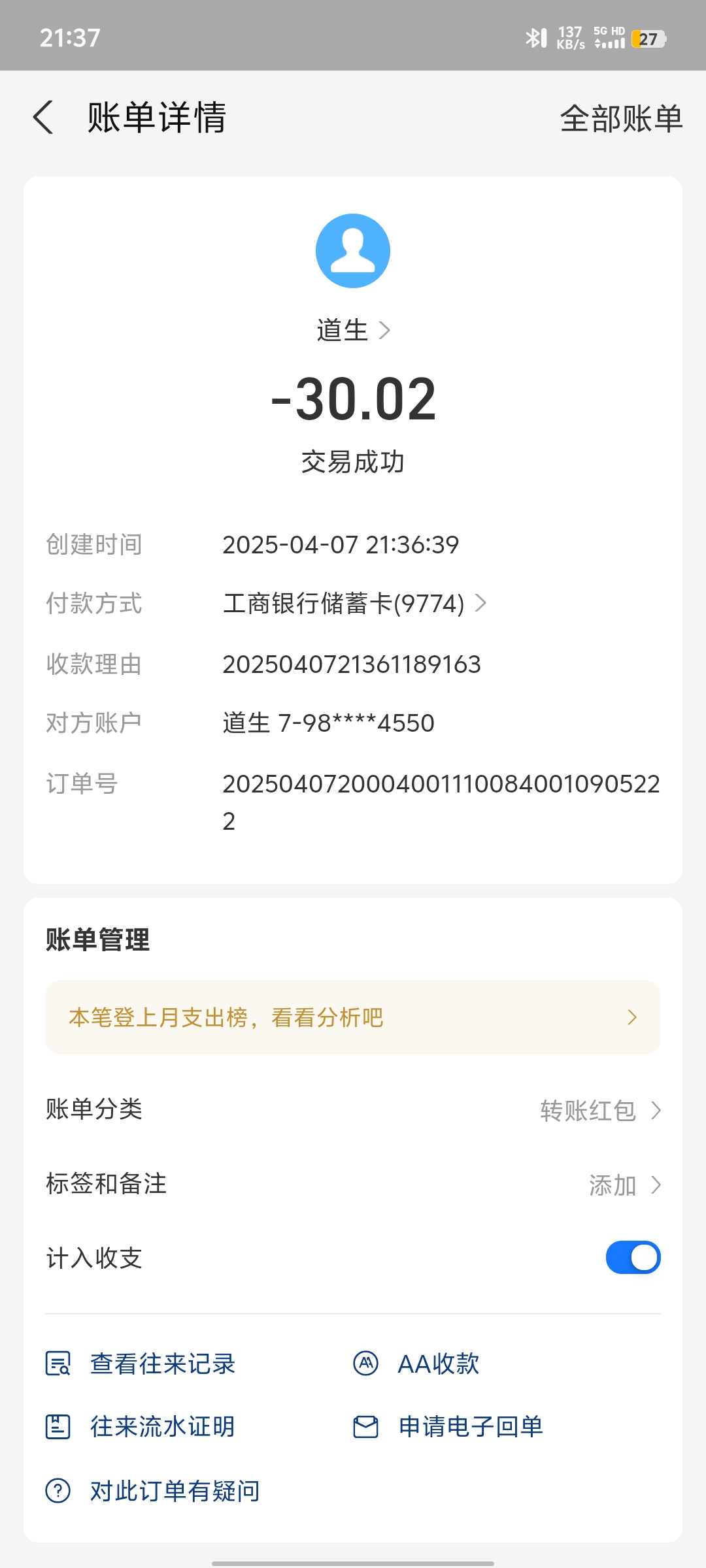Open 道生's profile
The height and width of the screenshot is (1568, 706).
click(x=353, y=330)
